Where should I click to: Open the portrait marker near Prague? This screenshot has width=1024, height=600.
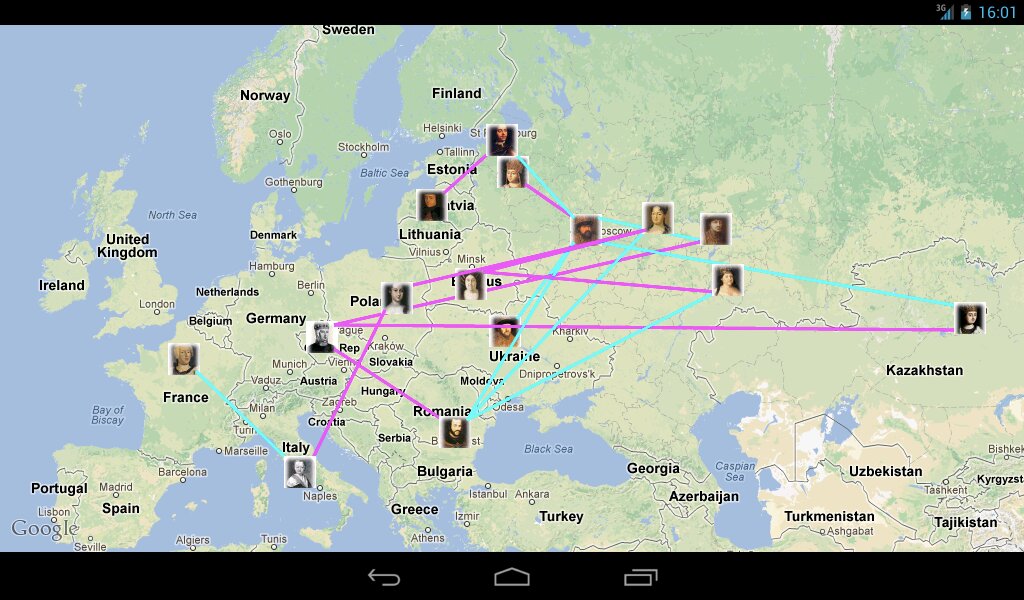pyautogui.click(x=321, y=337)
